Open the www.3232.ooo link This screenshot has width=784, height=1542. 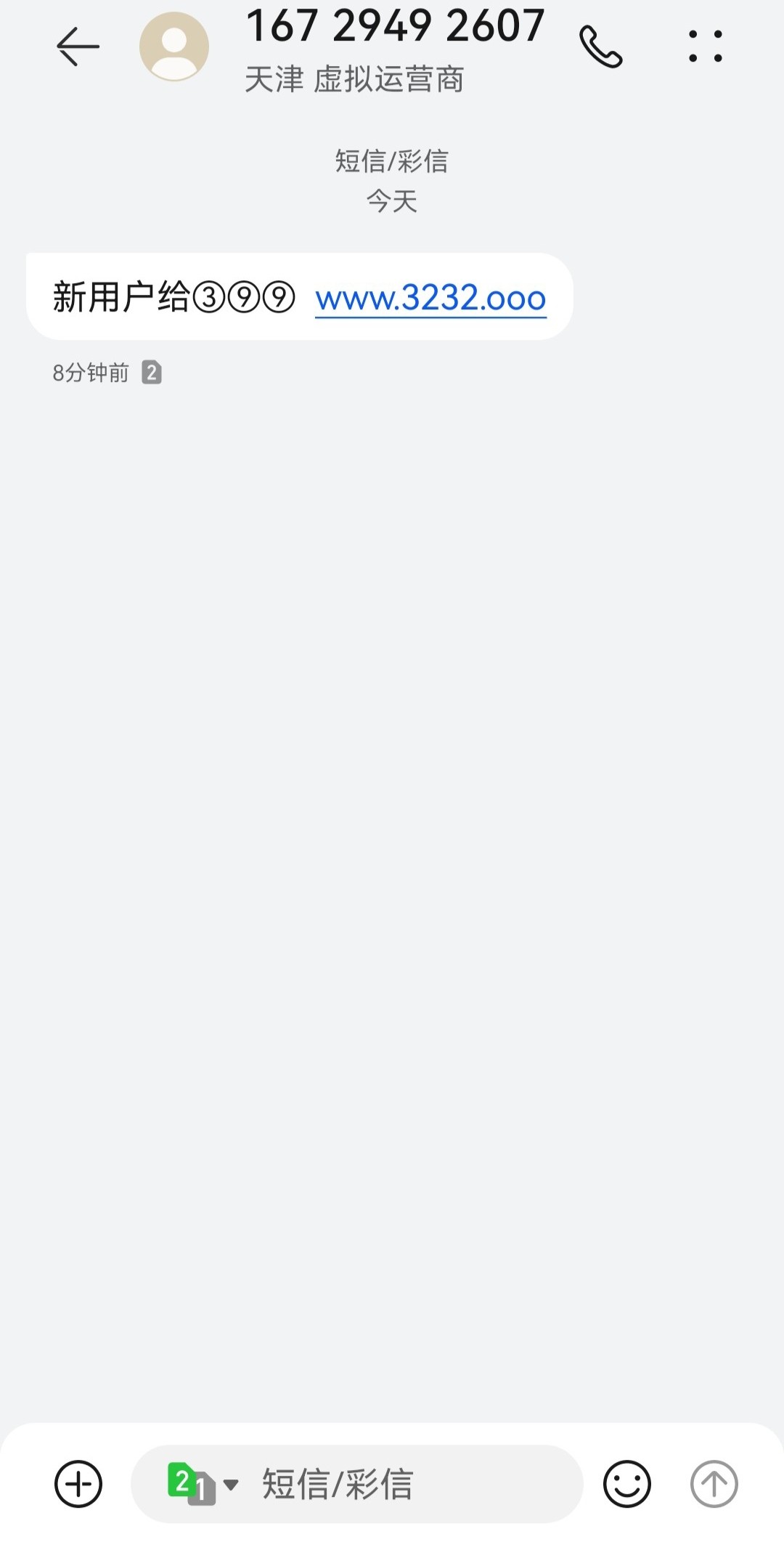point(430,299)
